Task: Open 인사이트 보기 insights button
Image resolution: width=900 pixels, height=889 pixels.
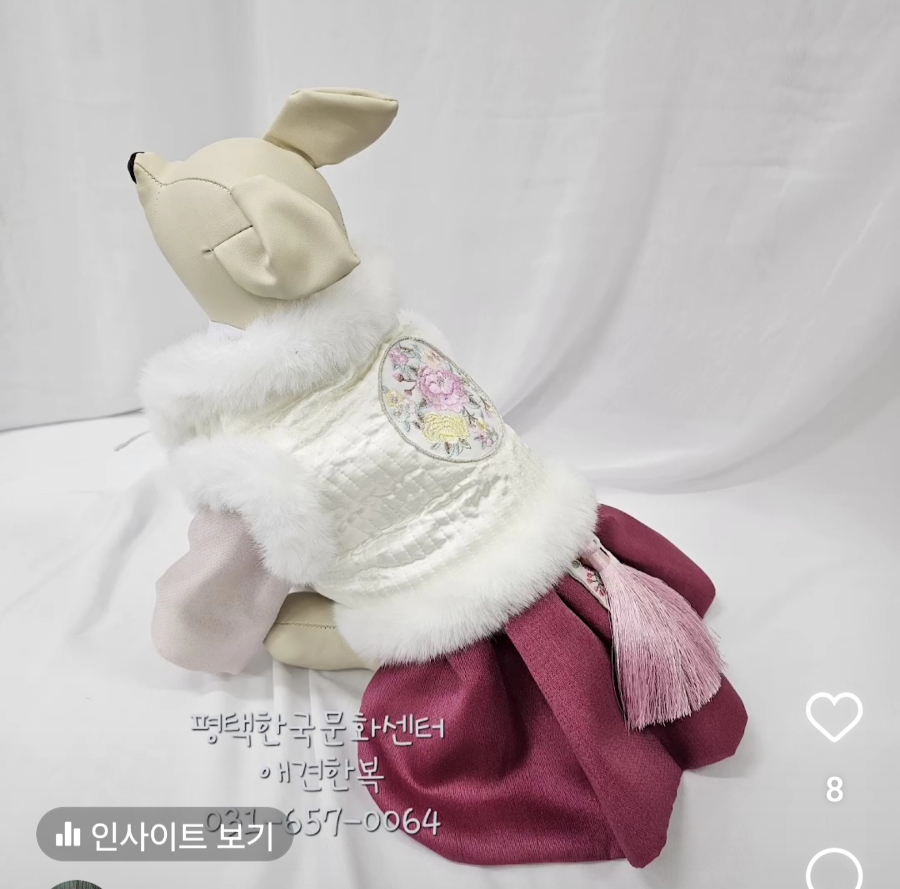Action: click(165, 834)
